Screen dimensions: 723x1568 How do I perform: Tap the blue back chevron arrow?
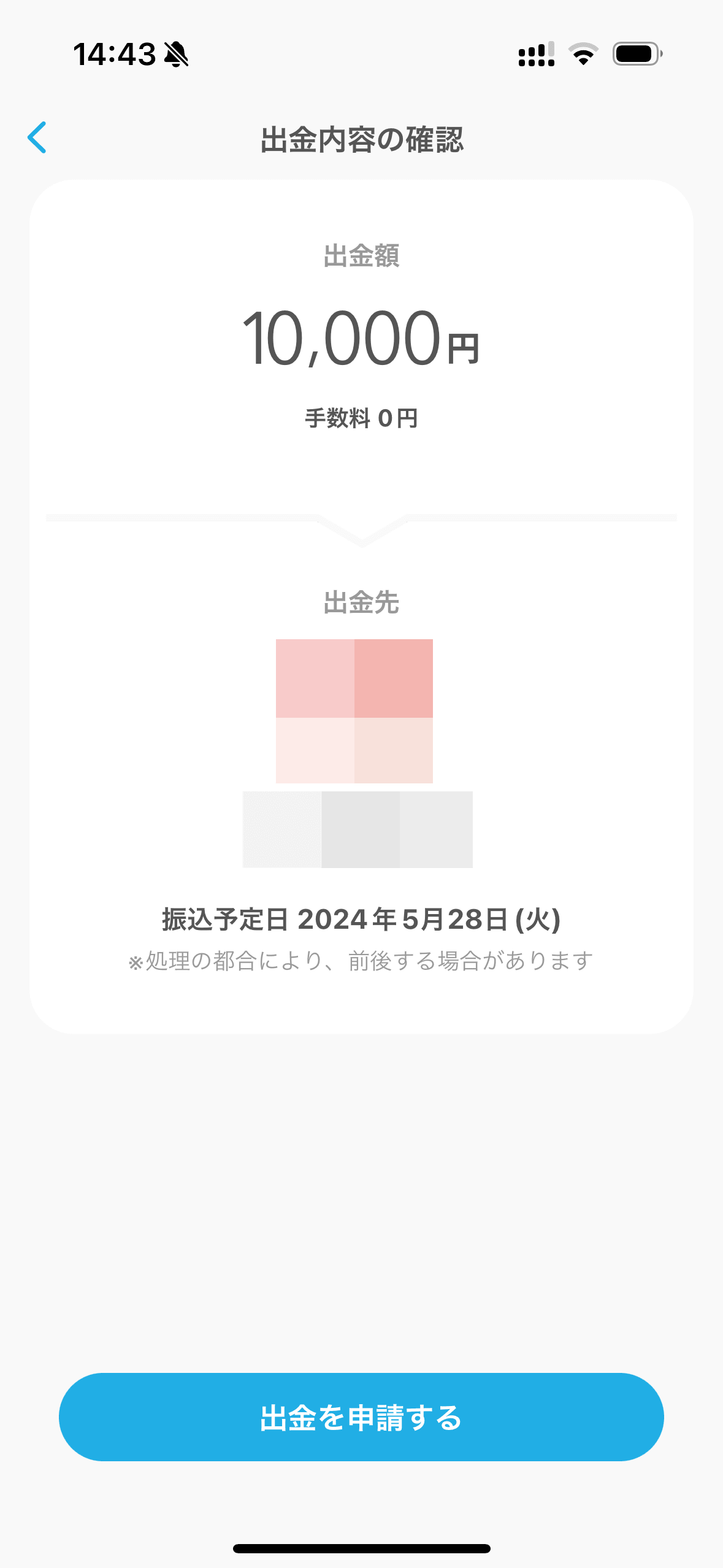38,138
